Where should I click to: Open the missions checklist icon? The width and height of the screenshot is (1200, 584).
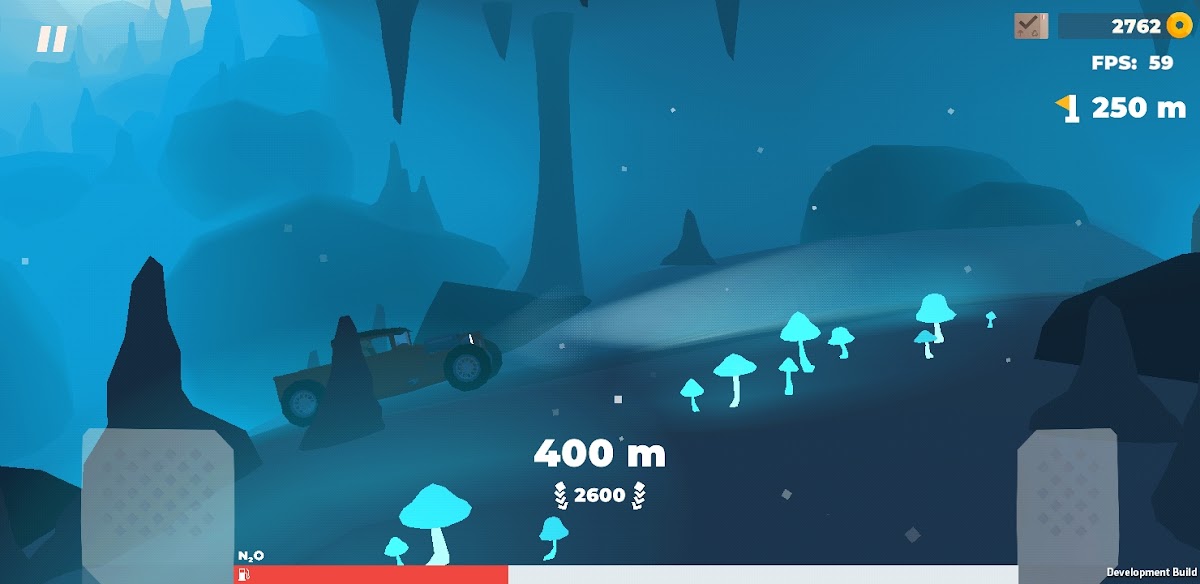1030,26
